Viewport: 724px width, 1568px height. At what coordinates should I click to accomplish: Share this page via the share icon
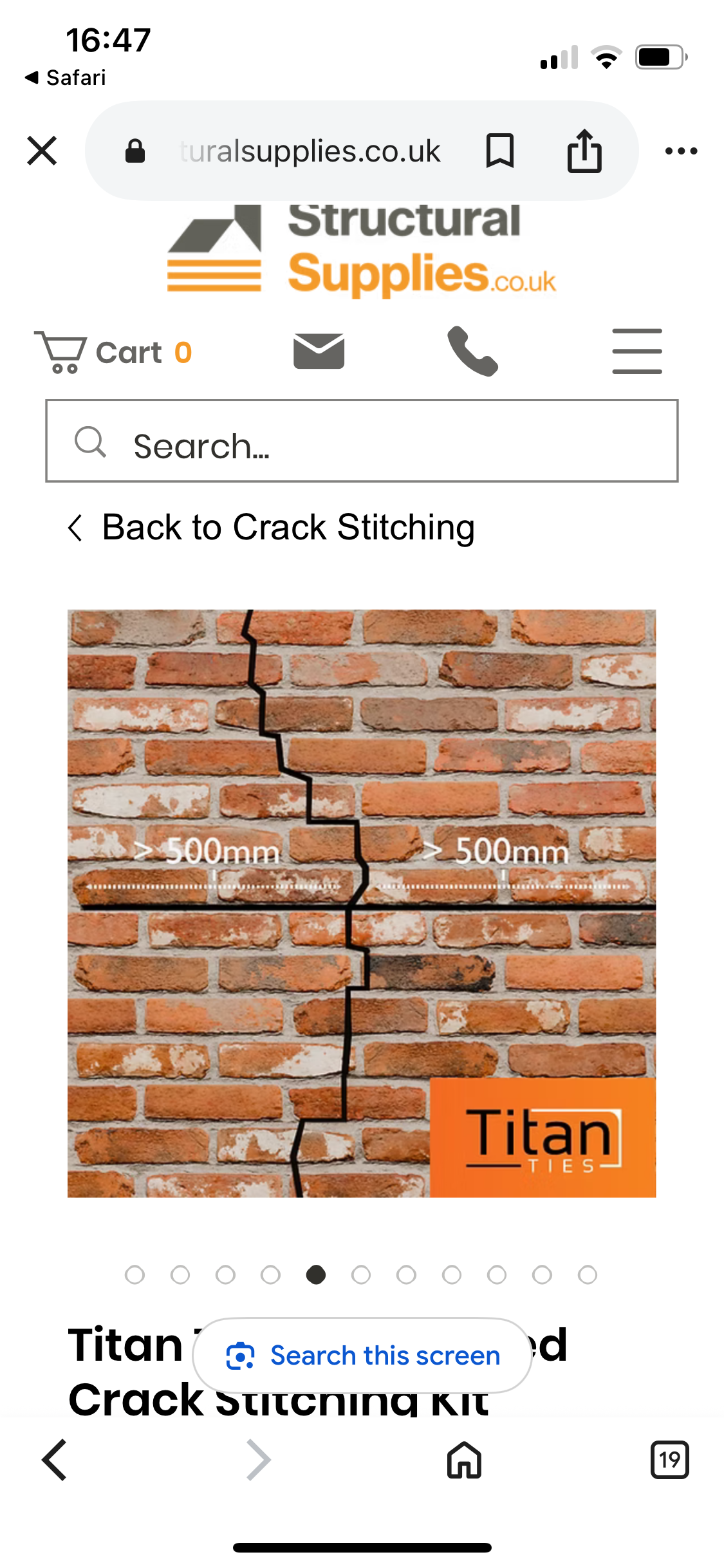pyautogui.click(x=584, y=151)
